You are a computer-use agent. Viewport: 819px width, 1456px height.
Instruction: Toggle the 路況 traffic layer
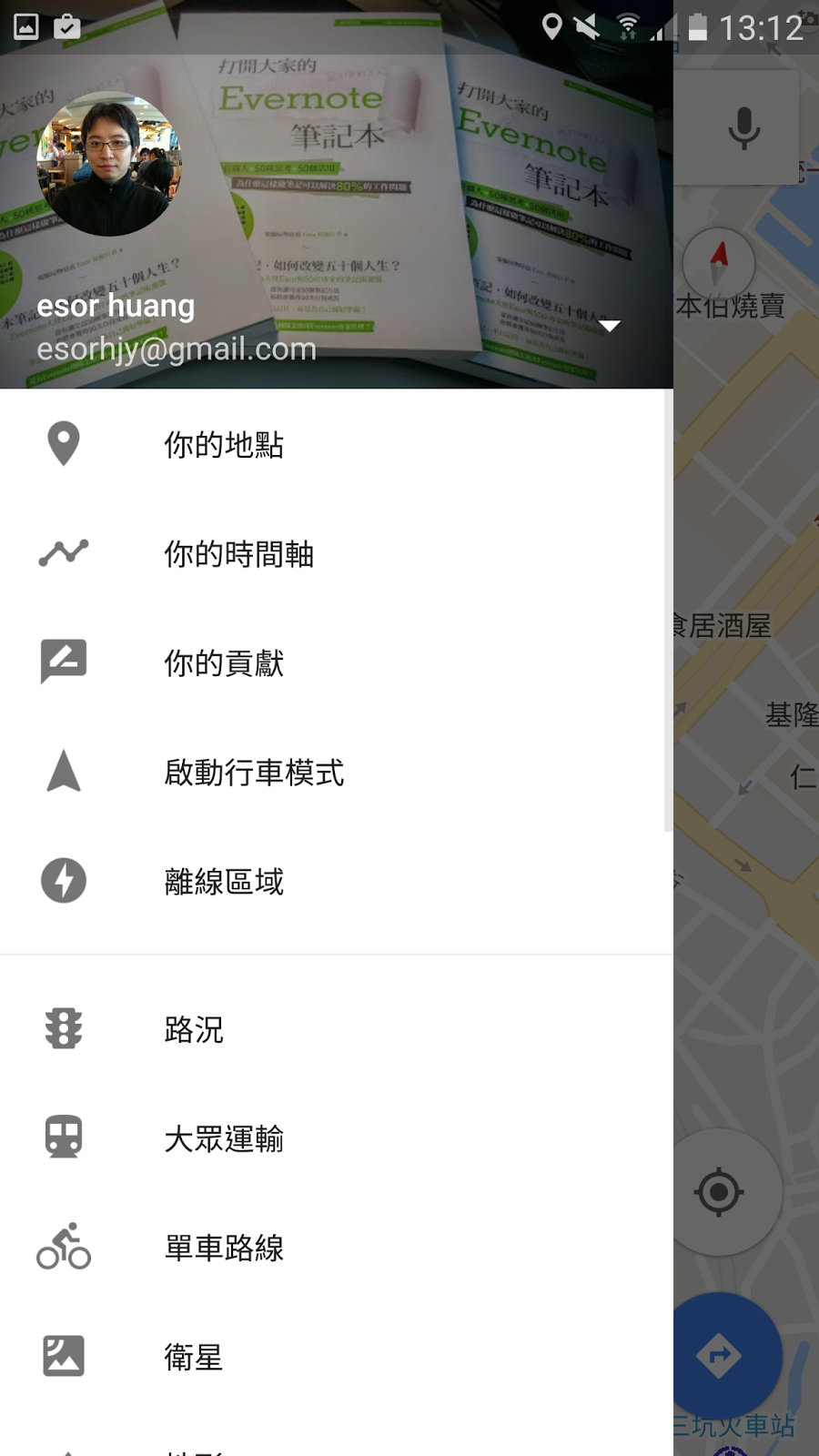[194, 1029]
